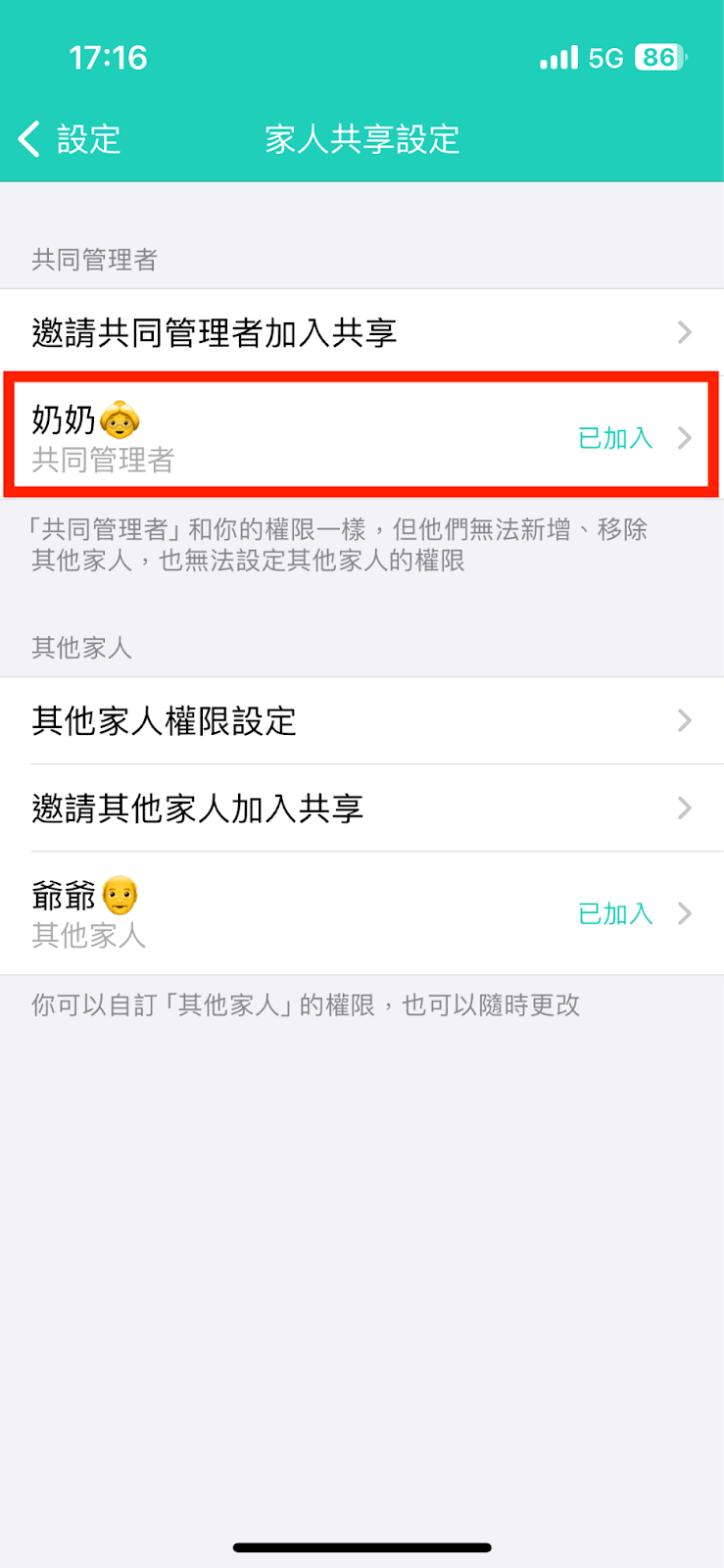The height and width of the screenshot is (1568, 724).
Task: View 爺爺 family member row
Action: point(362,913)
